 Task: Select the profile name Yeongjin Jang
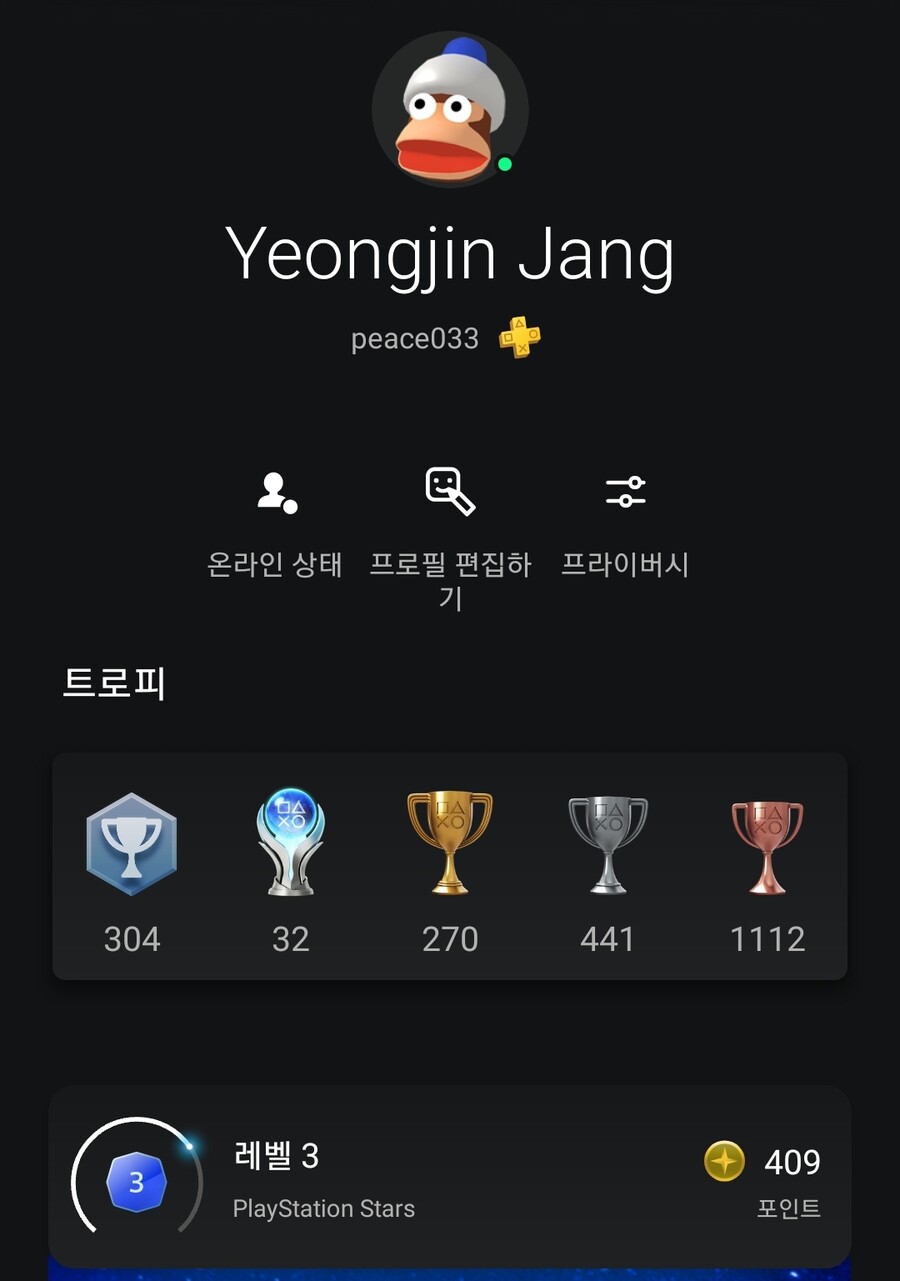450,254
